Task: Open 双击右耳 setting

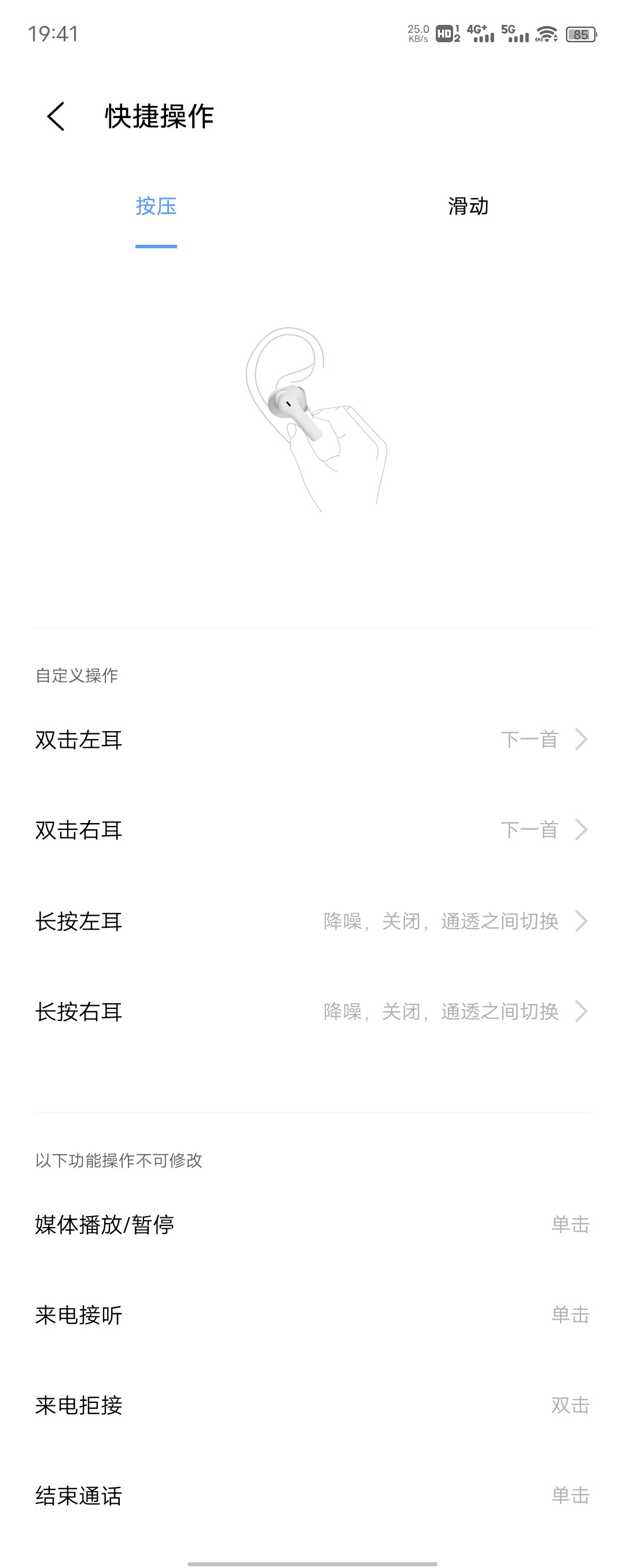Action: [x=311, y=829]
